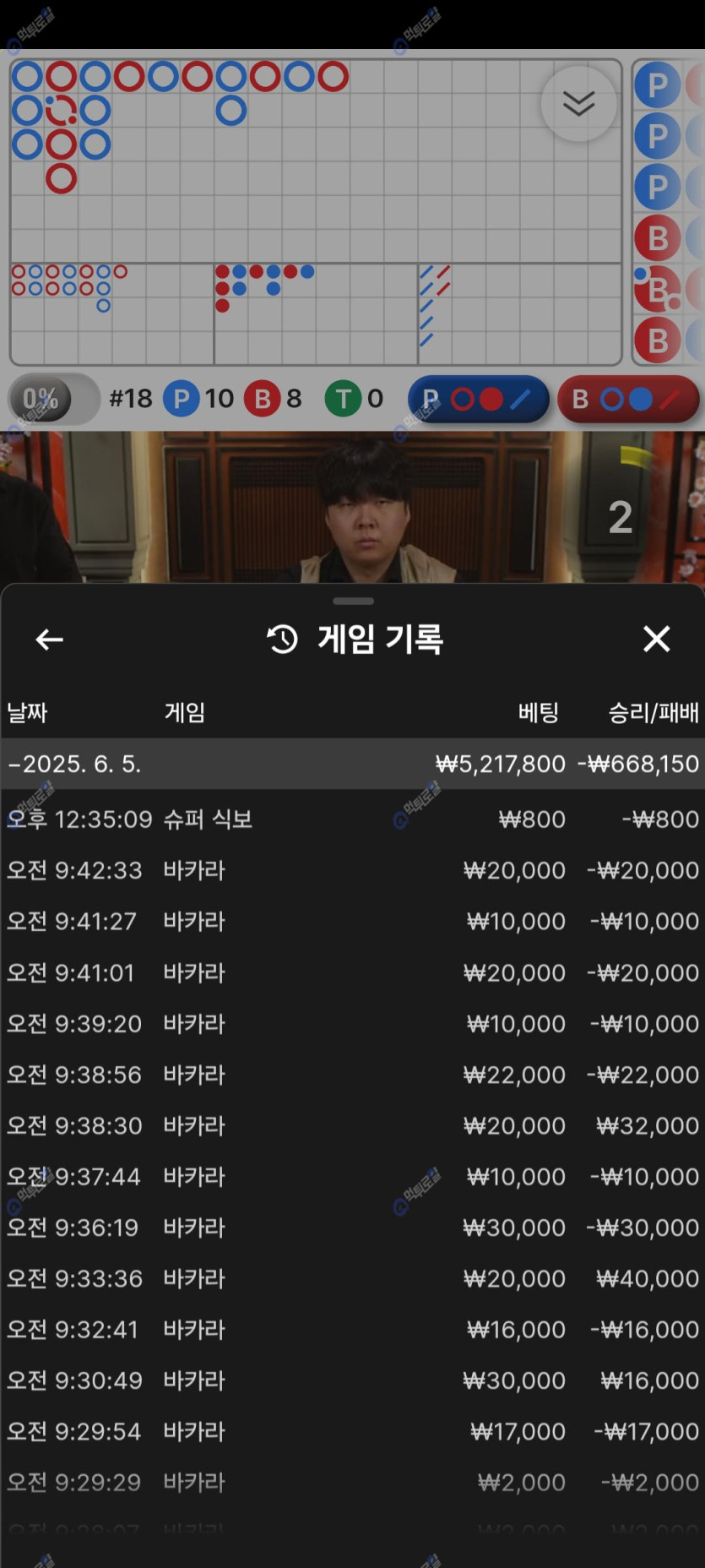This screenshot has height=1568, width=705.
Task: Select the 오전 9:33:36 바카라 round
Action: pyautogui.click(x=352, y=1278)
